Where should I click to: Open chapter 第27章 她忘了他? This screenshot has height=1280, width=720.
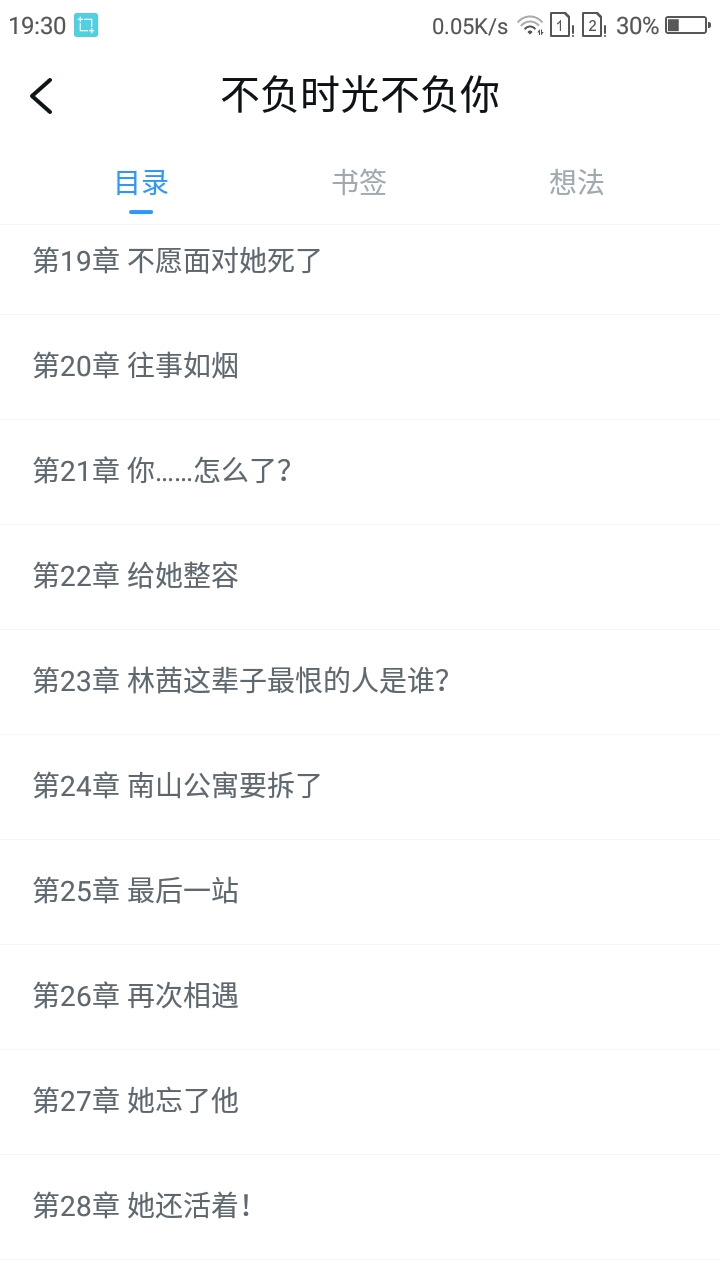click(x=360, y=1102)
